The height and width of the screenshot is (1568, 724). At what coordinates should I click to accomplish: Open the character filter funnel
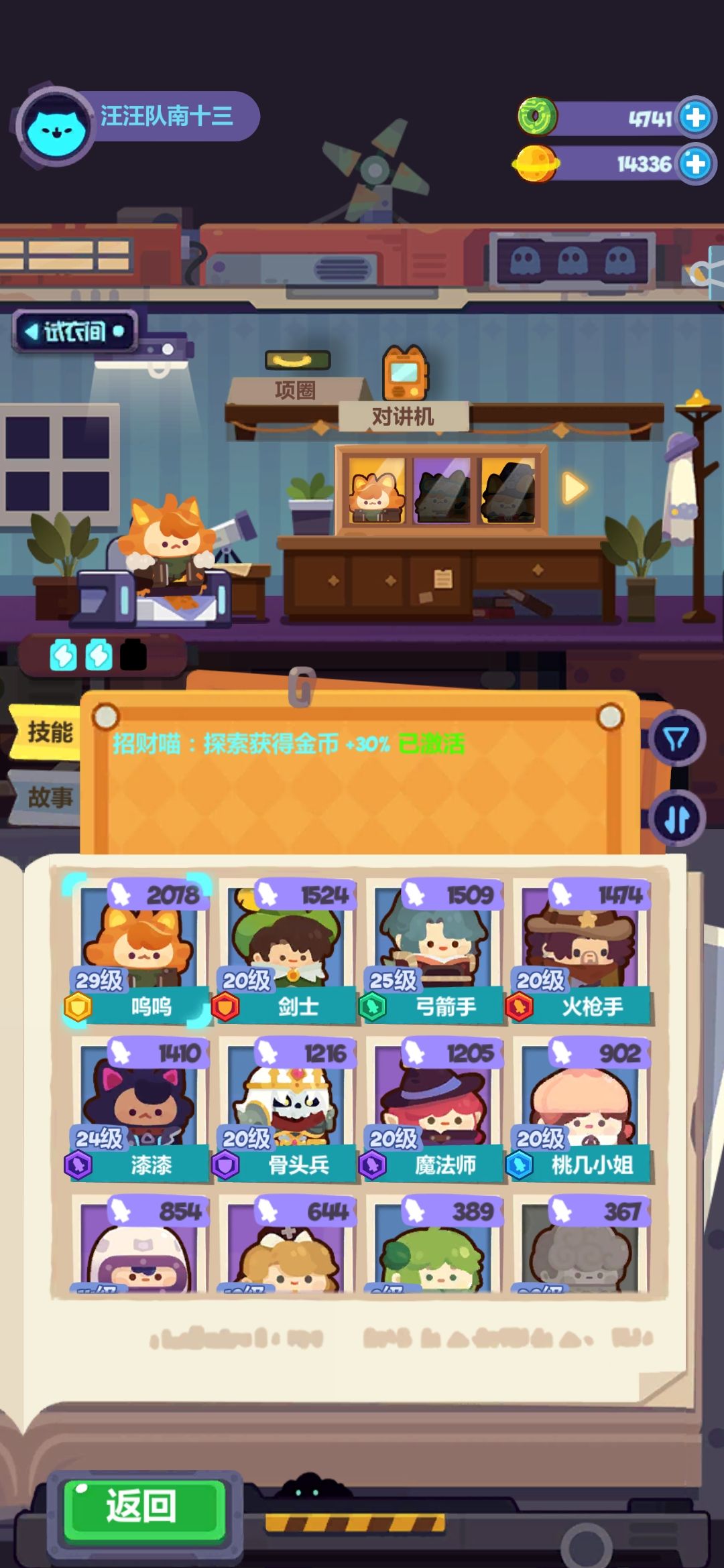tap(676, 739)
